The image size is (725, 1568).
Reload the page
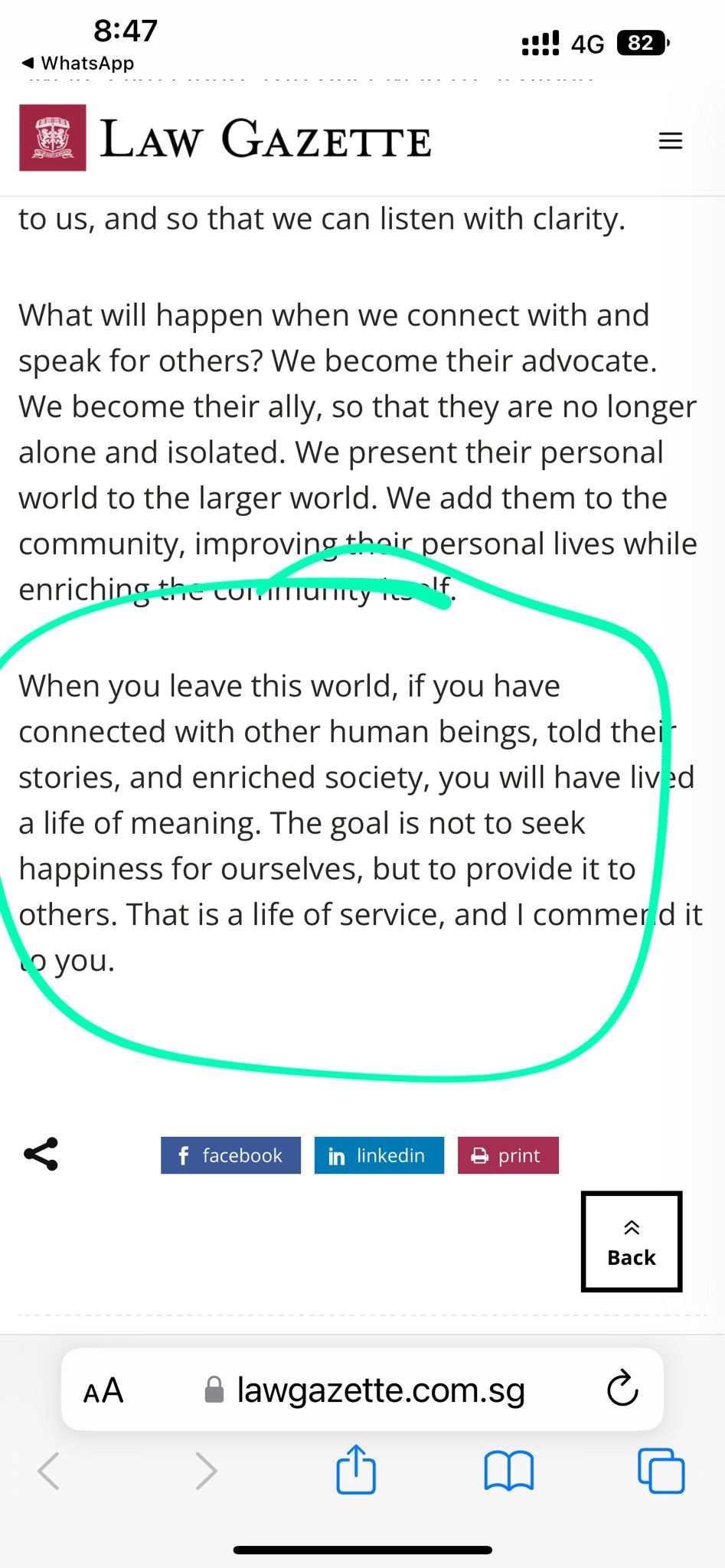tap(622, 1388)
